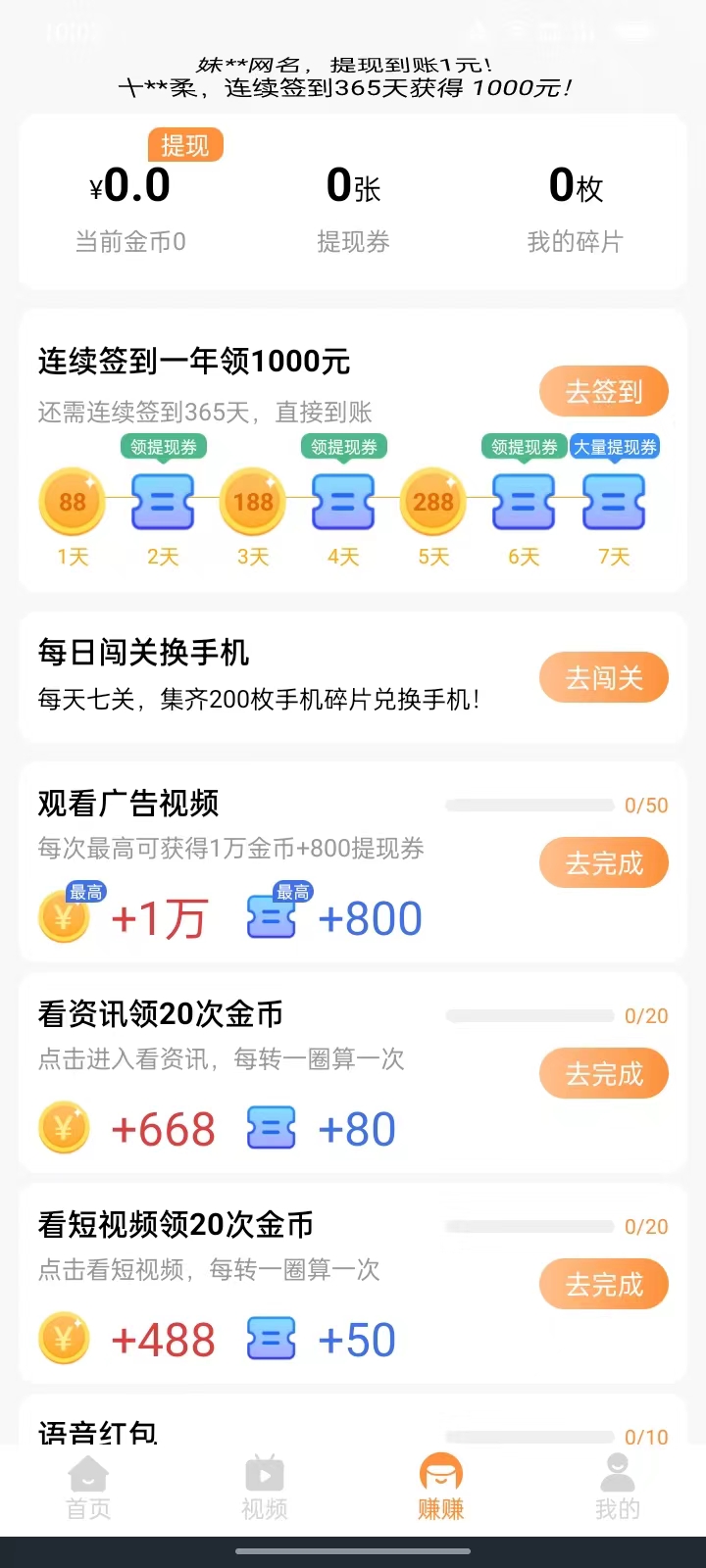Open the 视频 video tab icon
The width and height of the screenshot is (706, 1568).
tap(264, 1475)
